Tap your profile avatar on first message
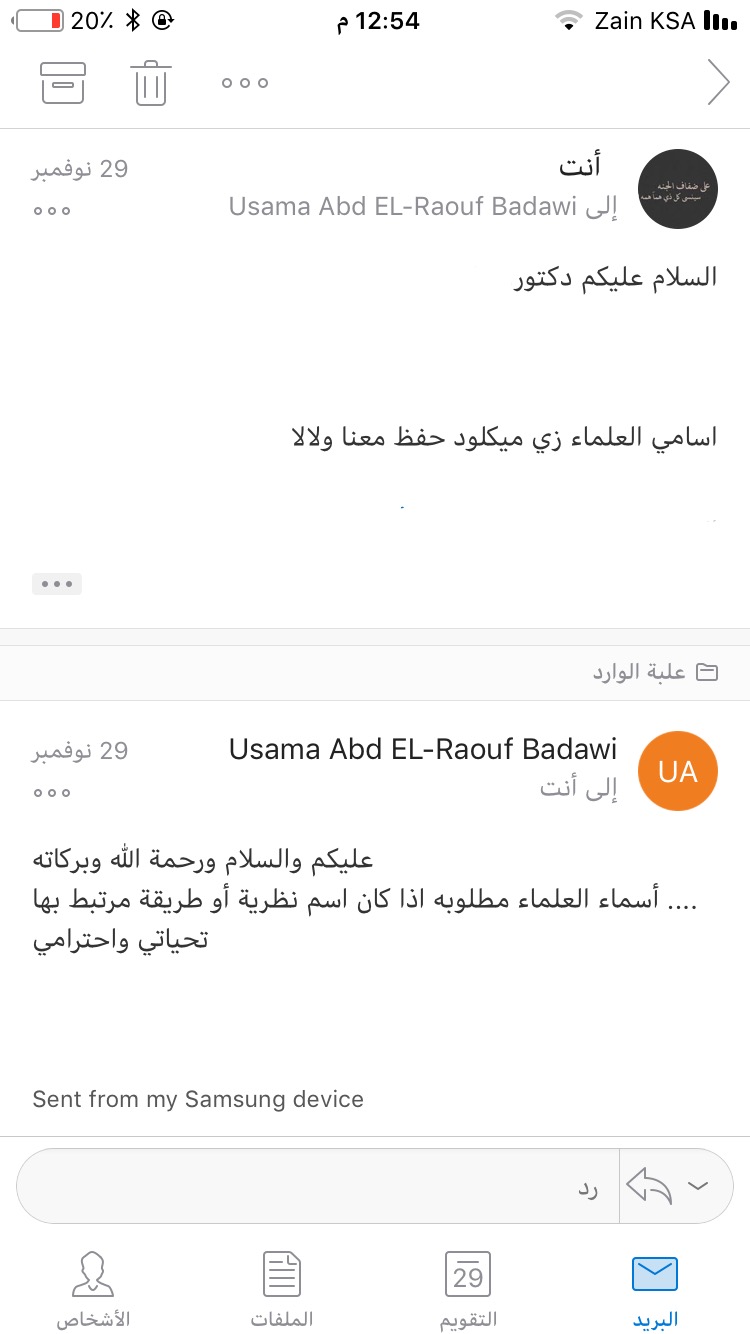750x1334 pixels. point(678,189)
